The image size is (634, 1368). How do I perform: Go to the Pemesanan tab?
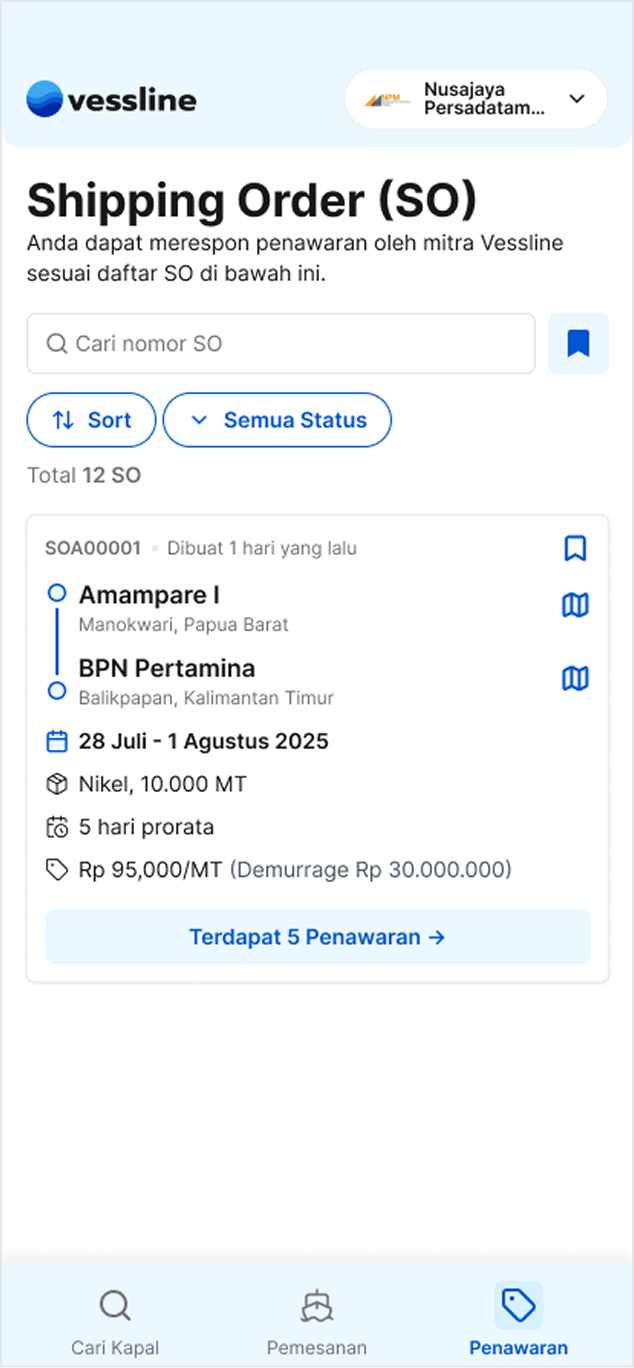316,1320
